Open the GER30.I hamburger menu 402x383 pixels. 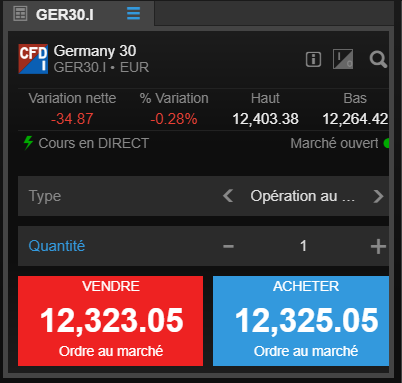coord(133,14)
